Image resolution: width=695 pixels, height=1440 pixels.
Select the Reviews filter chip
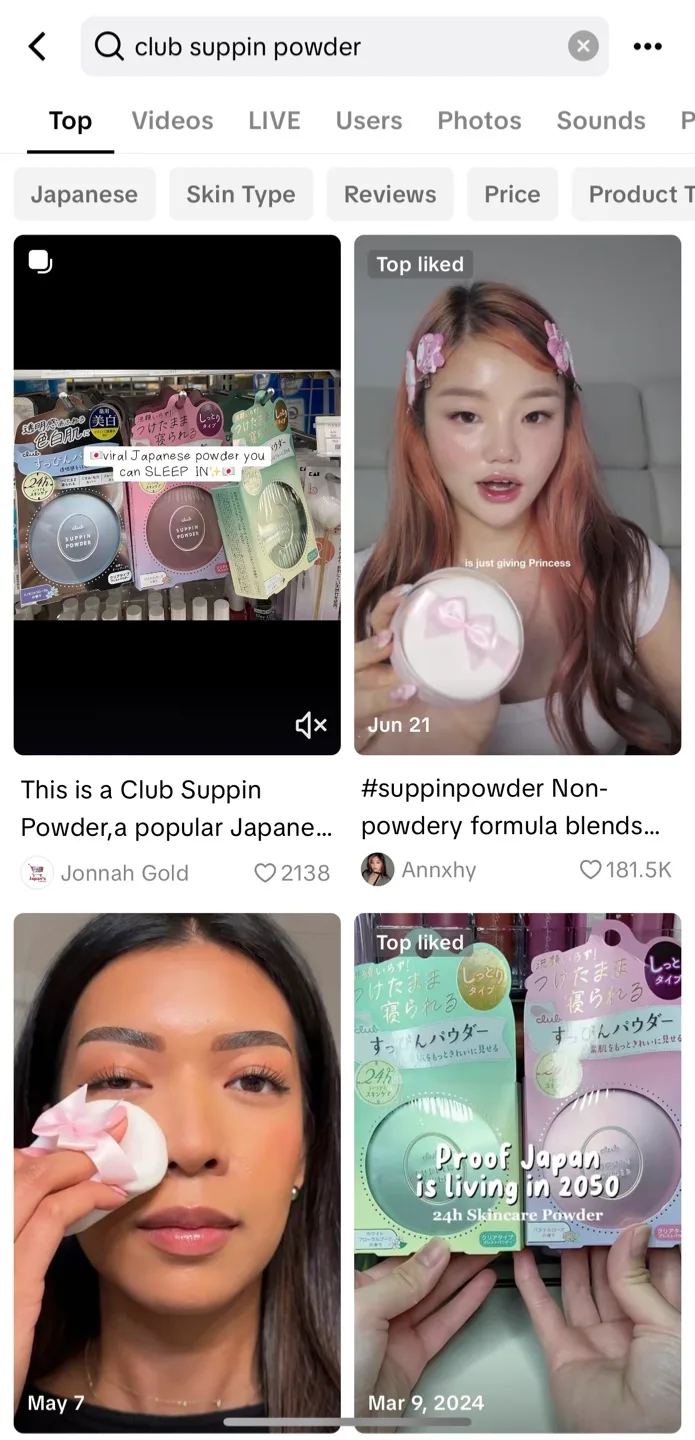(x=390, y=194)
